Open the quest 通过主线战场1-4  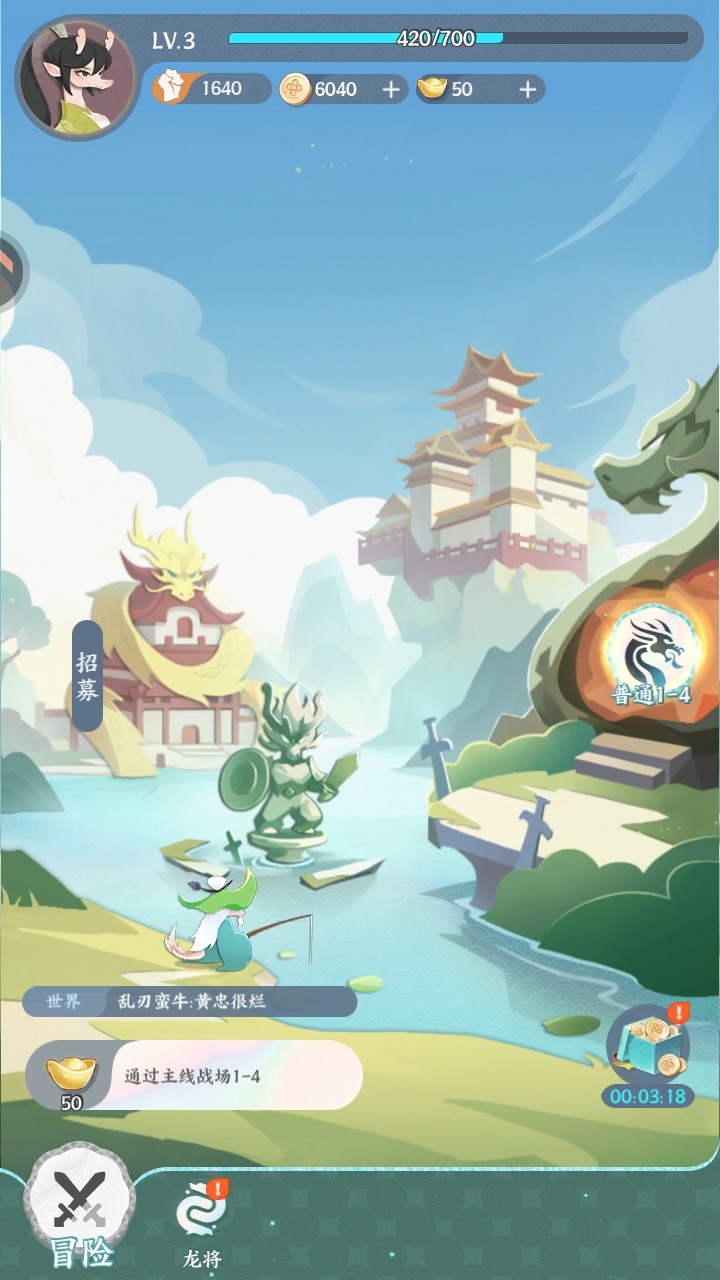click(193, 1075)
